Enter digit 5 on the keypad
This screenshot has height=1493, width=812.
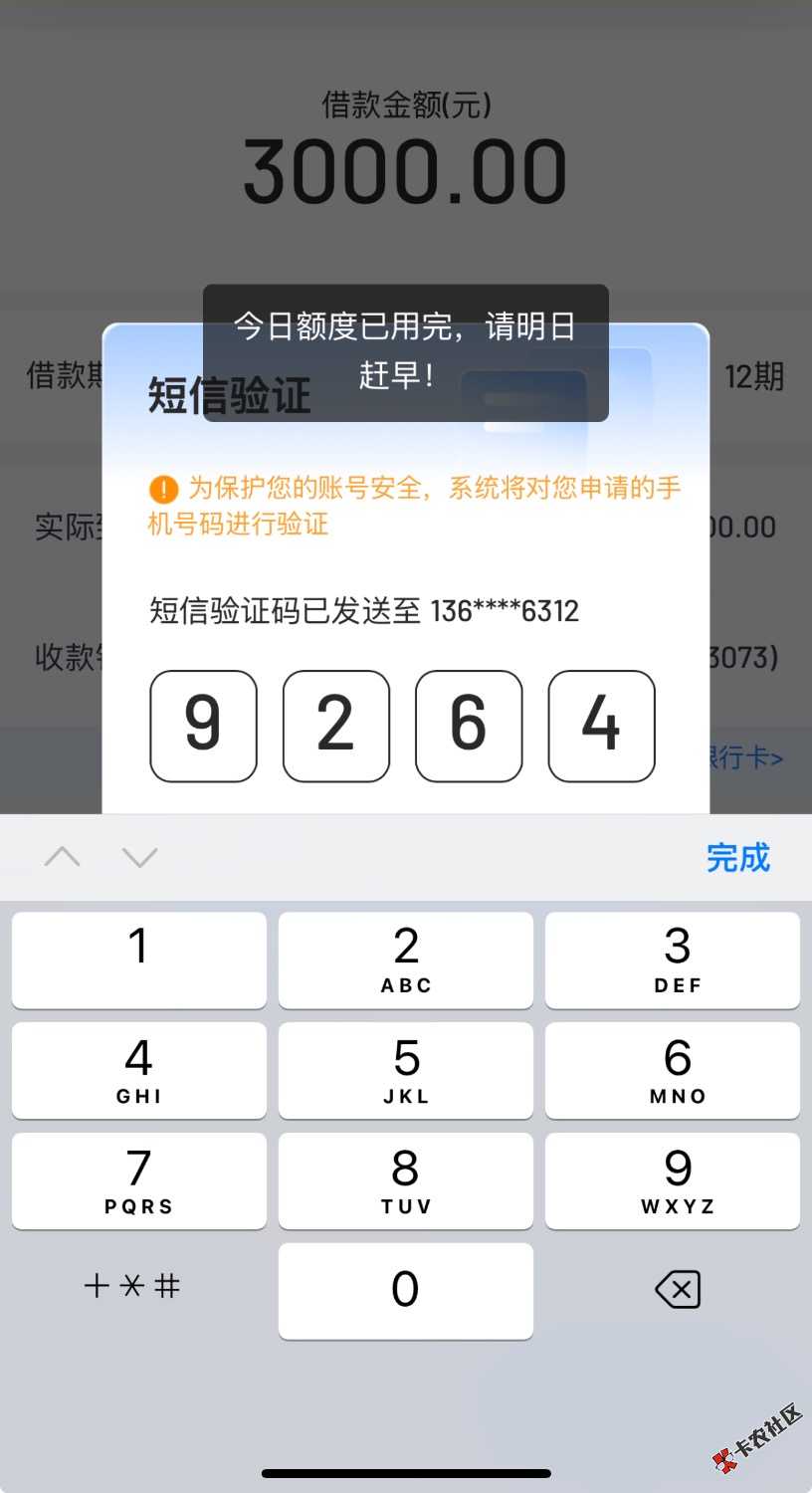click(x=406, y=1070)
